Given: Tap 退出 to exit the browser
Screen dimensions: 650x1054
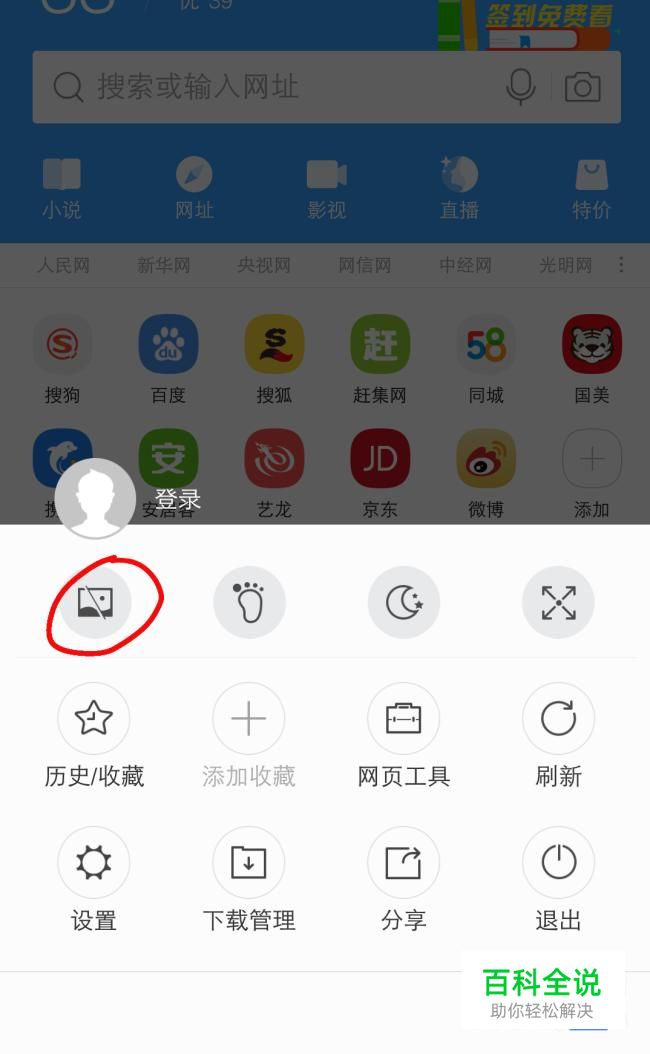Looking at the screenshot, I should [559, 880].
